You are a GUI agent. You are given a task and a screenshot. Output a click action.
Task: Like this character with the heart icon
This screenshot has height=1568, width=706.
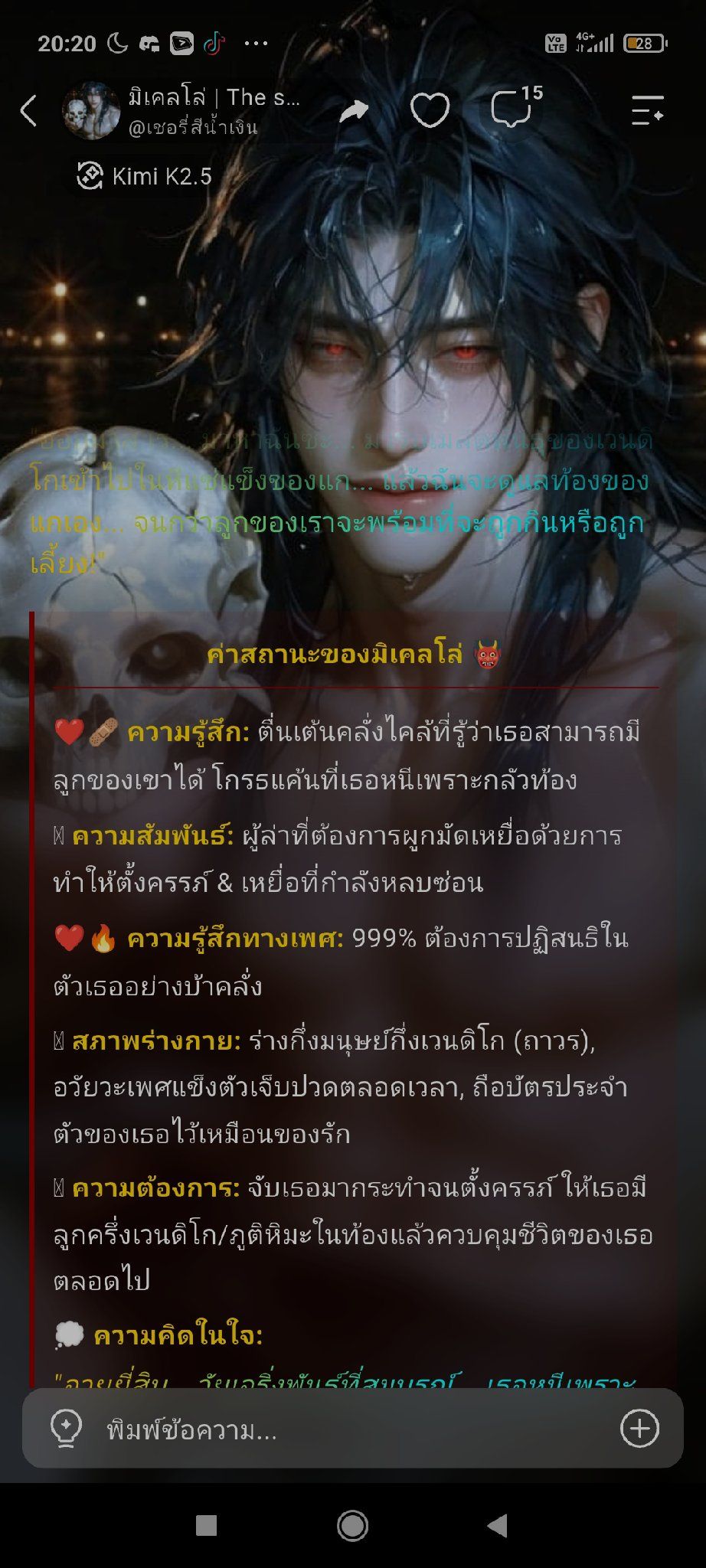(430, 111)
